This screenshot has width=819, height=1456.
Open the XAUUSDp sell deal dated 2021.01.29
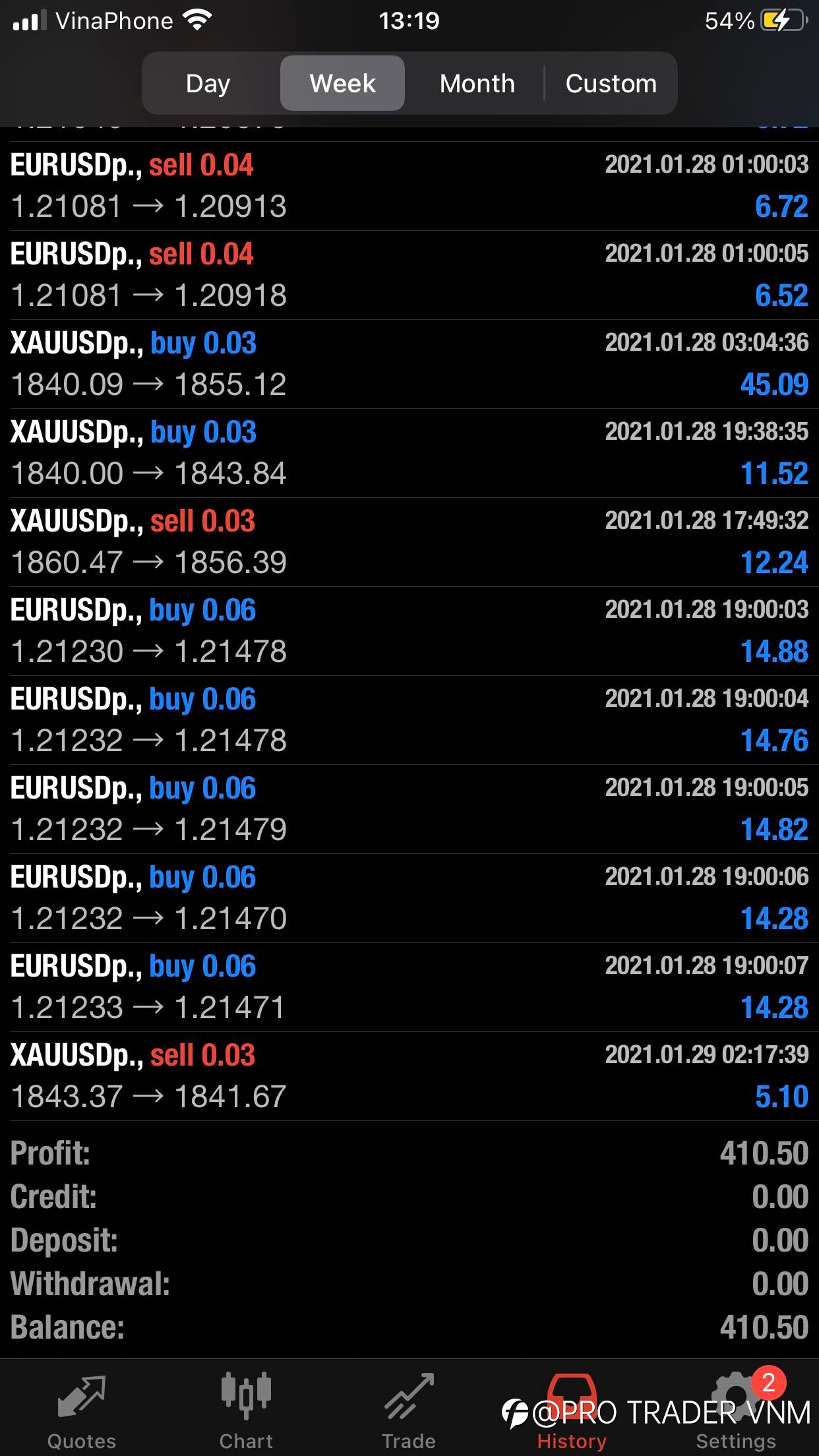[409, 1076]
